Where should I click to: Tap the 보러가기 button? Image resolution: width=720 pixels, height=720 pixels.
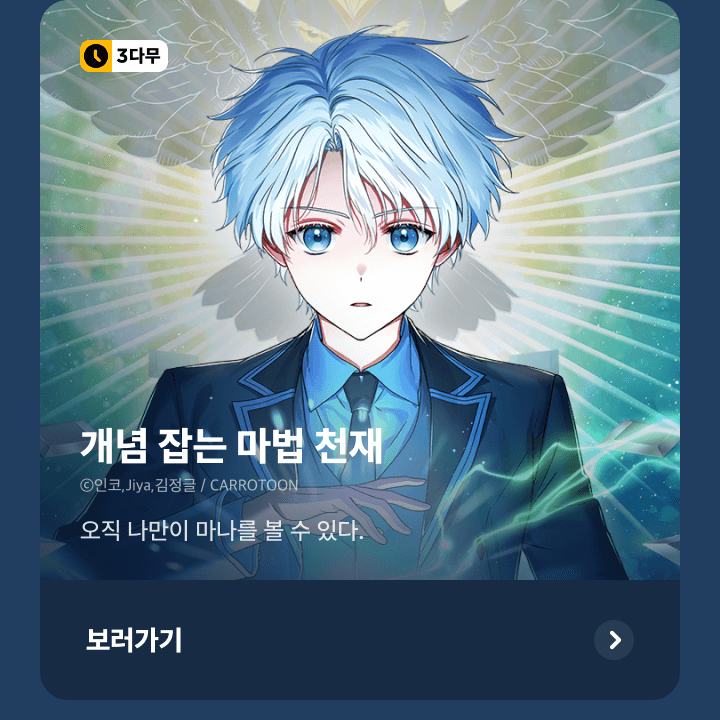tap(360, 640)
